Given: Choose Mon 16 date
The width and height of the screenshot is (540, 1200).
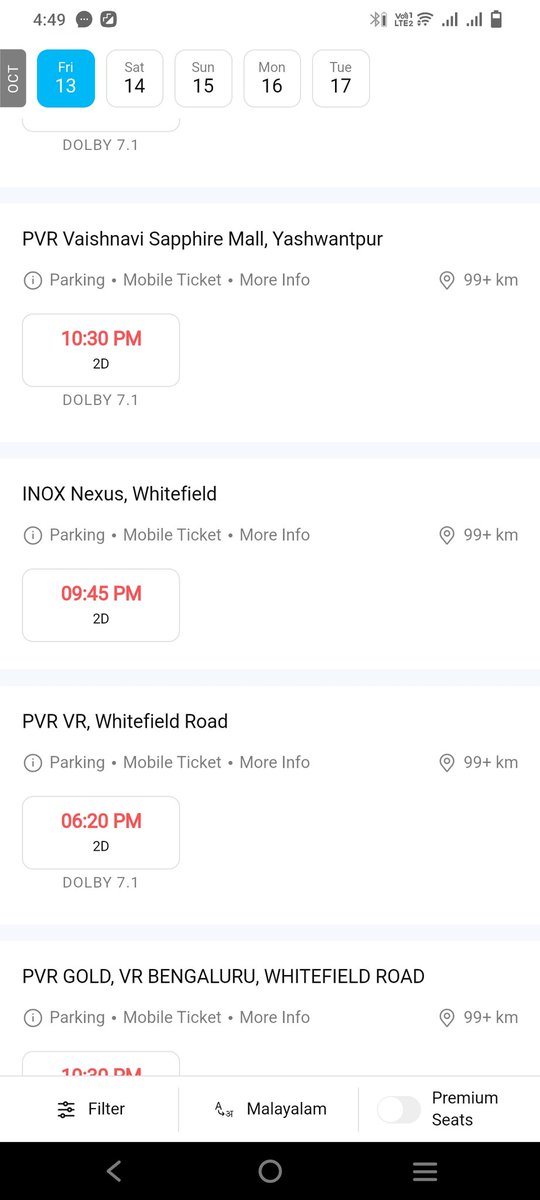Looking at the screenshot, I should (x=272, y=78).
